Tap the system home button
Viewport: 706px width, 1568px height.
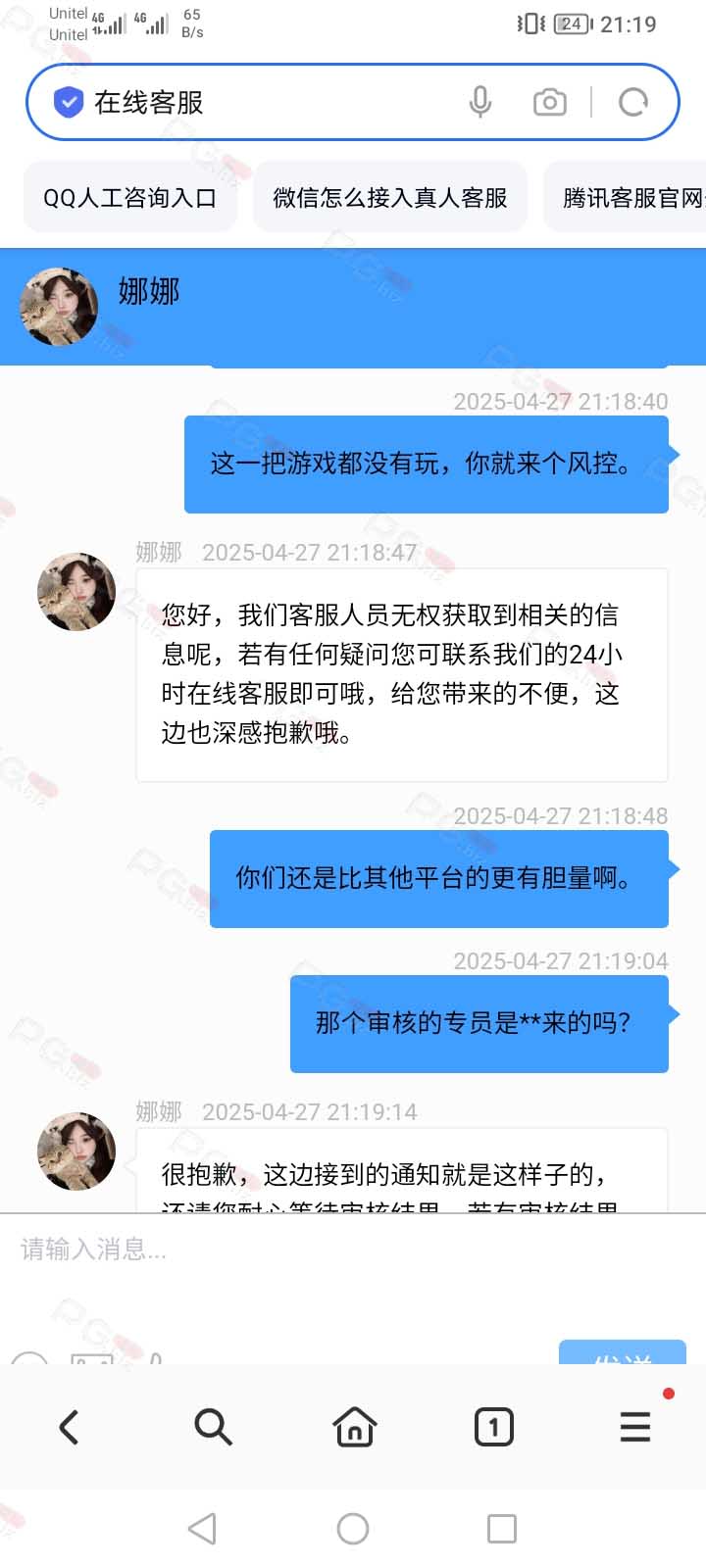(x=353, y=1529)
